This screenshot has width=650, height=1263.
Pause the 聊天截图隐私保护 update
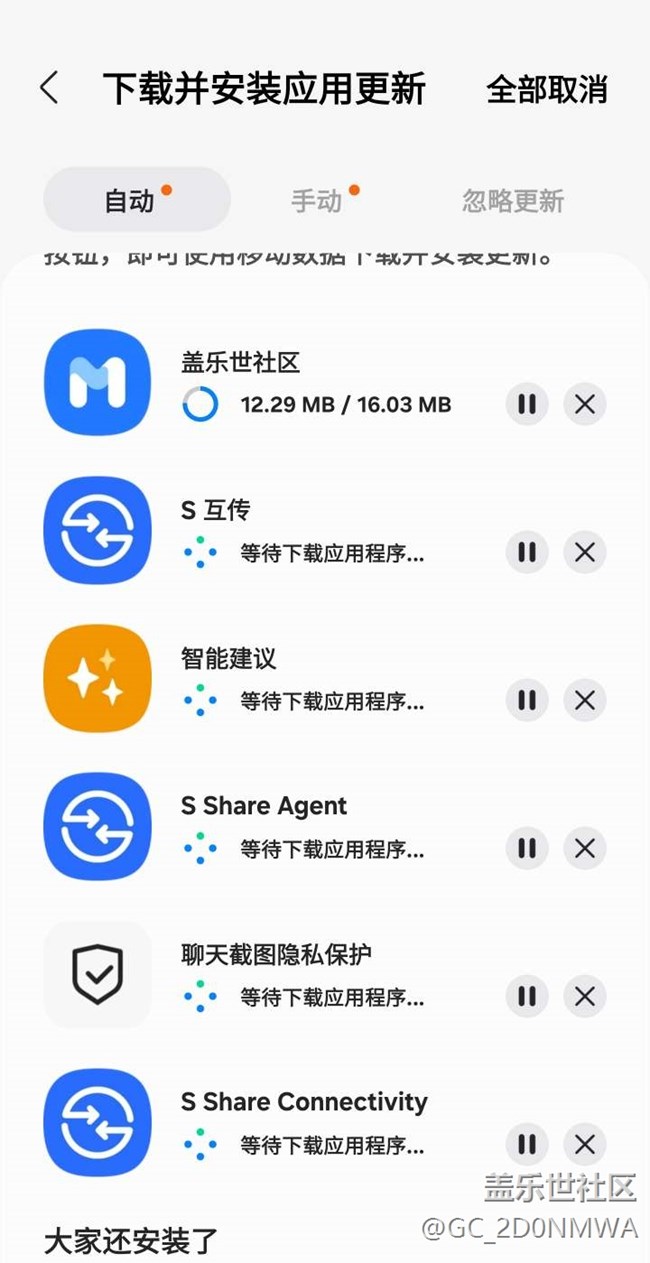527,996
